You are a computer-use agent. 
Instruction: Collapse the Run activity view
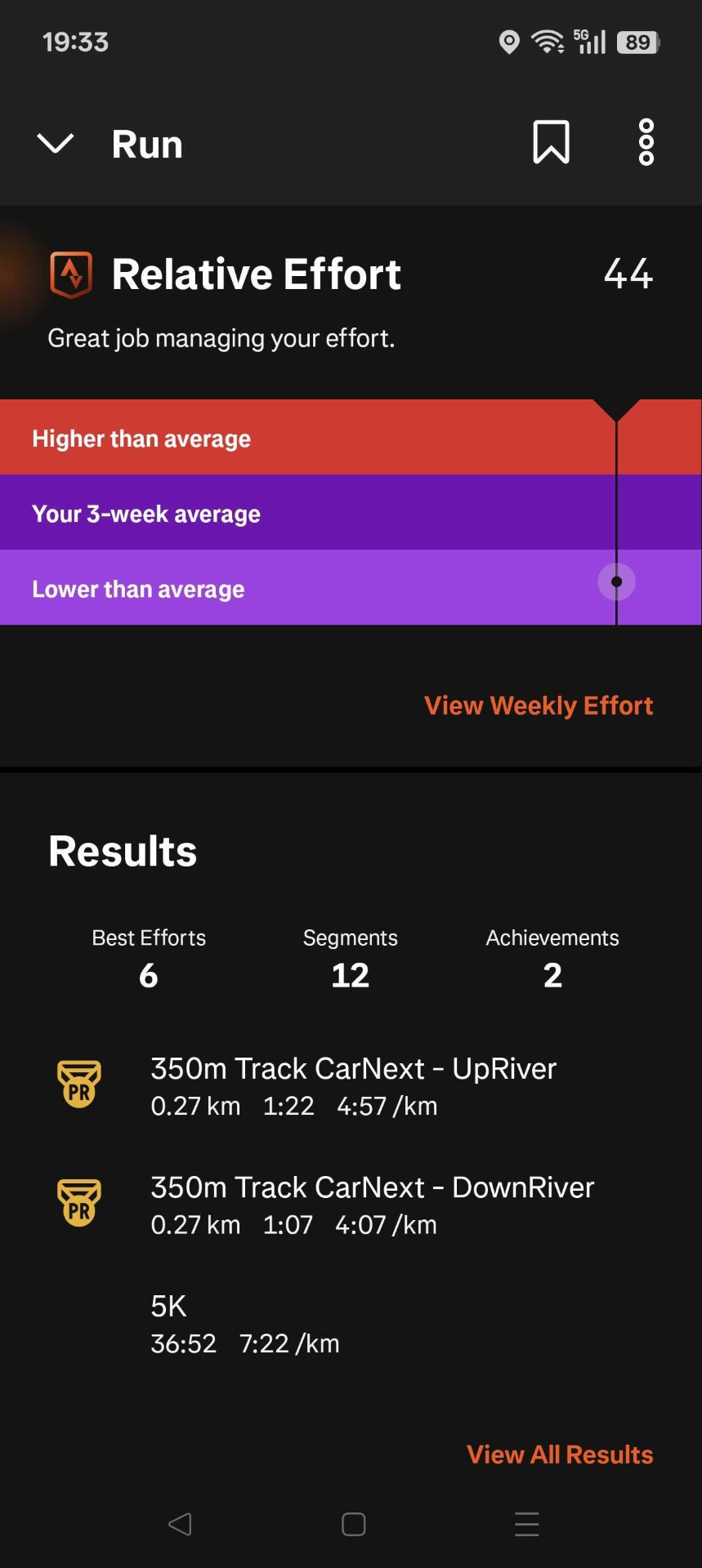coord(56,144)
